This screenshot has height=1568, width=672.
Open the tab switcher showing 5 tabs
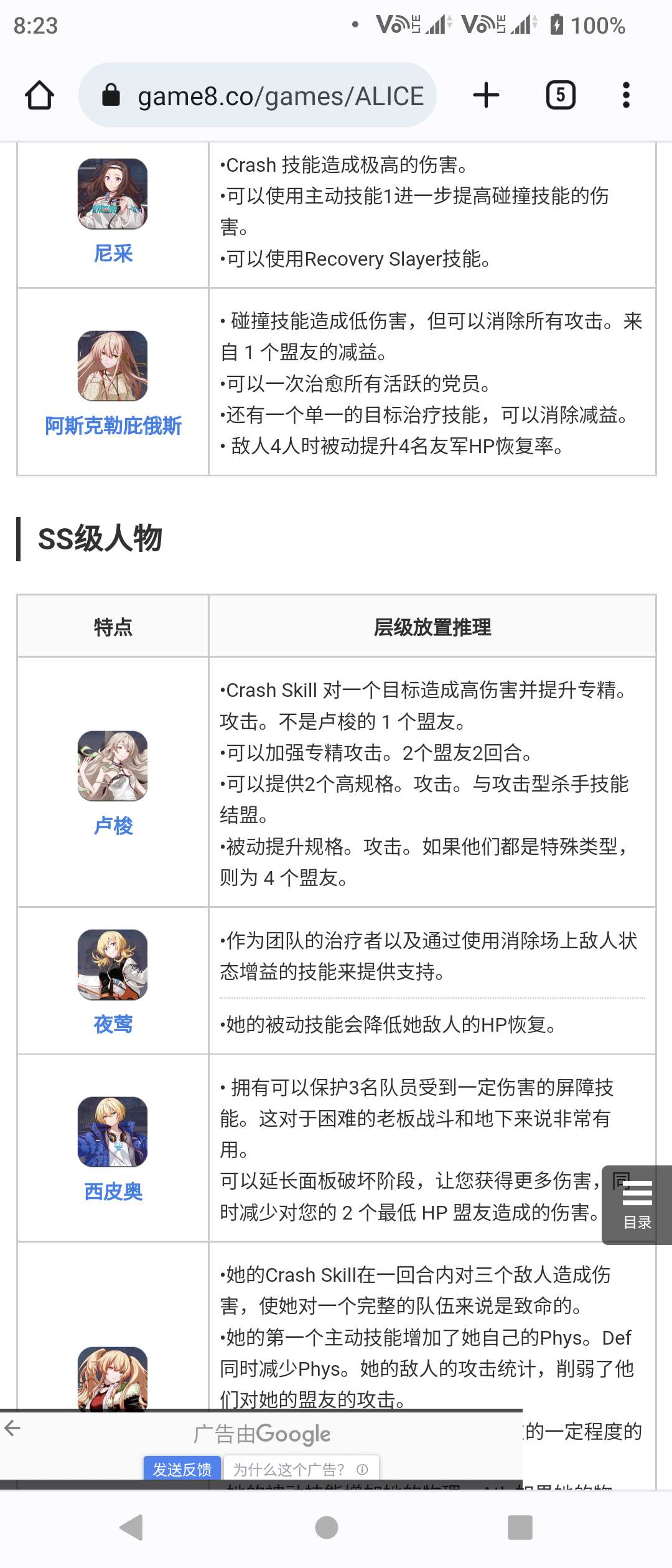(x=560, y=95)
